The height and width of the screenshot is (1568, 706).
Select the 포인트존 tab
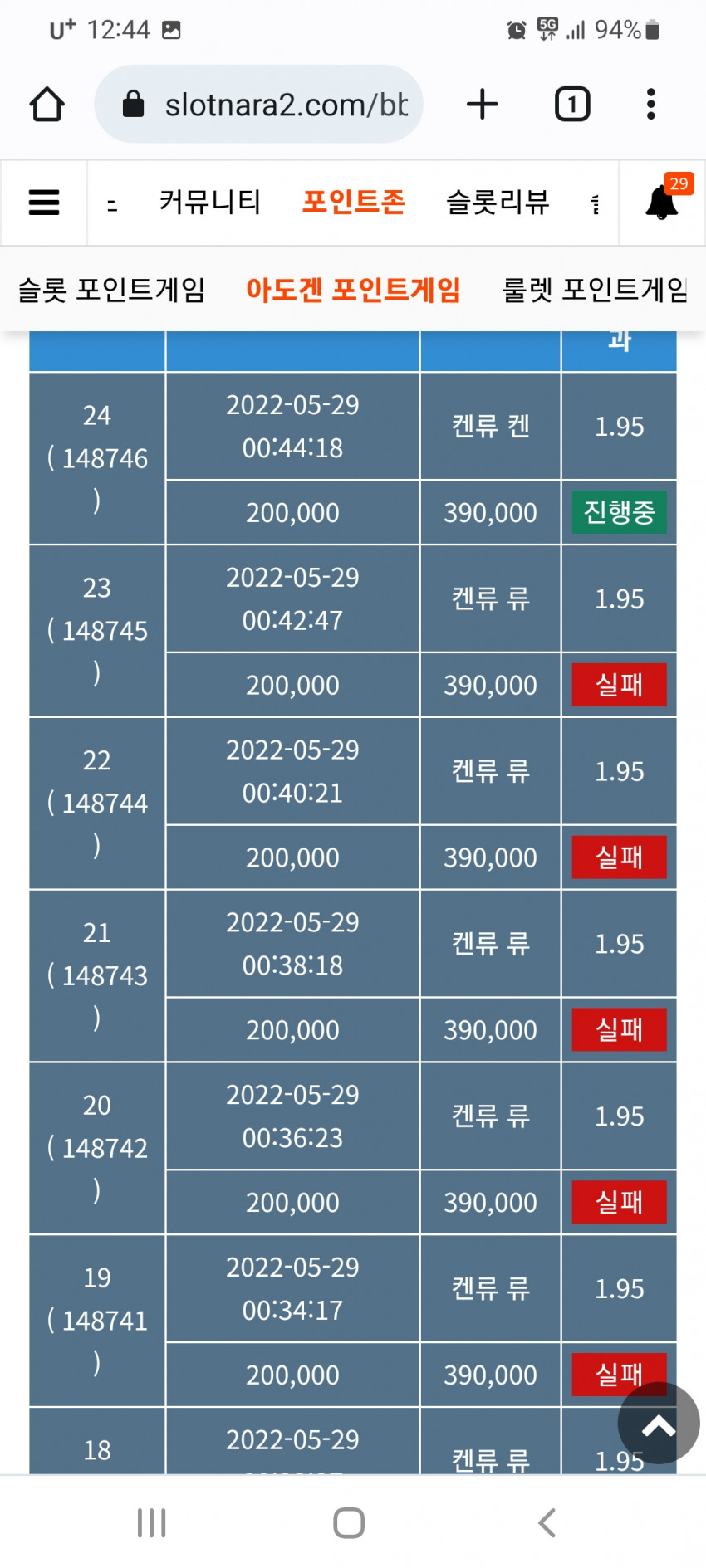[354, 203]
